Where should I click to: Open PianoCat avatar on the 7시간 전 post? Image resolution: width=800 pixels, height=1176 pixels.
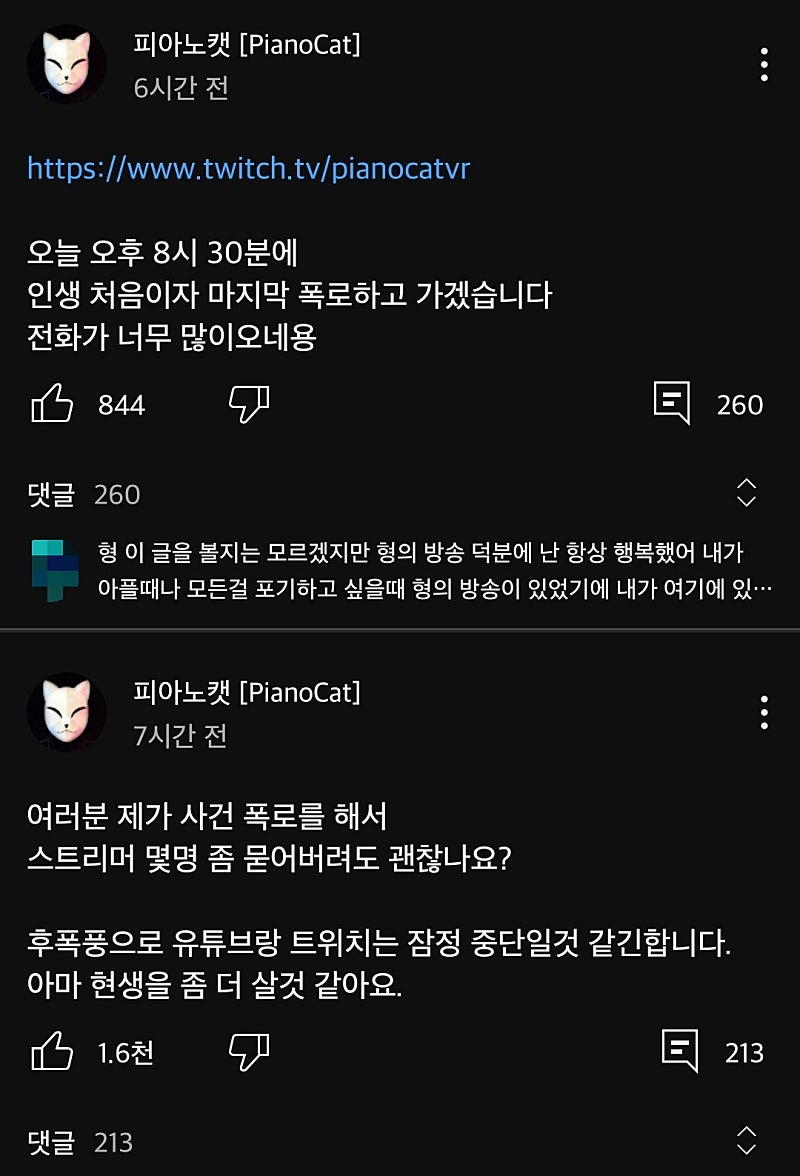coord(67,712)
